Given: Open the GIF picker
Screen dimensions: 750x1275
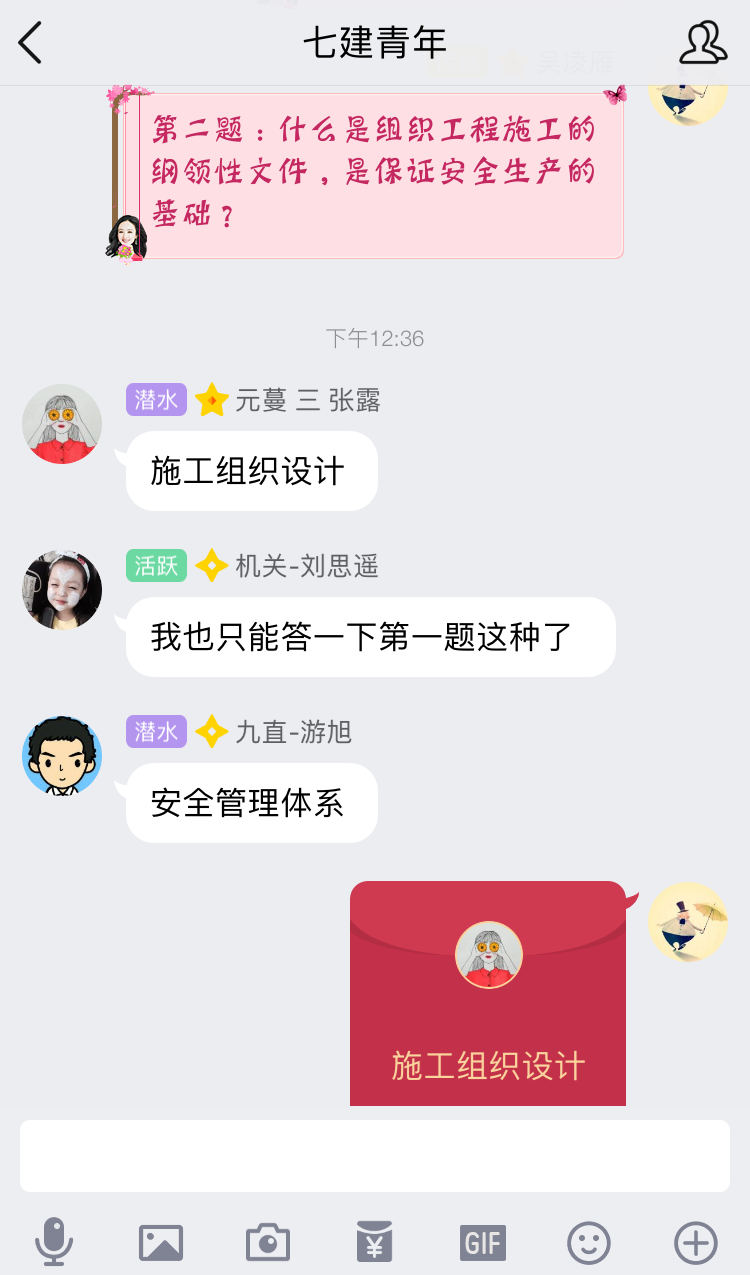Looking at the screenshot, I should point(483,1243).
